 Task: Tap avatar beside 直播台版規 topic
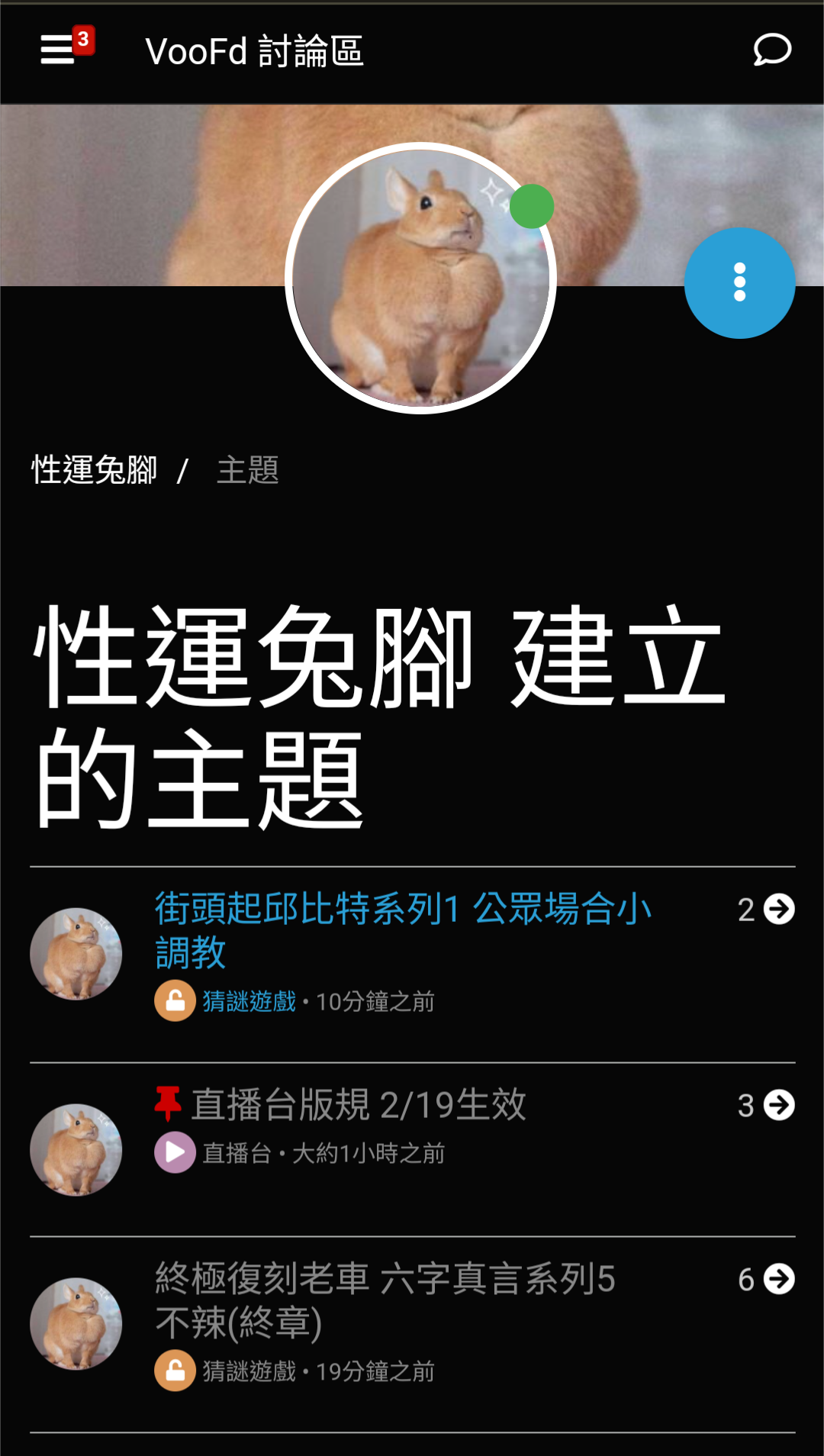point(76,1150)
